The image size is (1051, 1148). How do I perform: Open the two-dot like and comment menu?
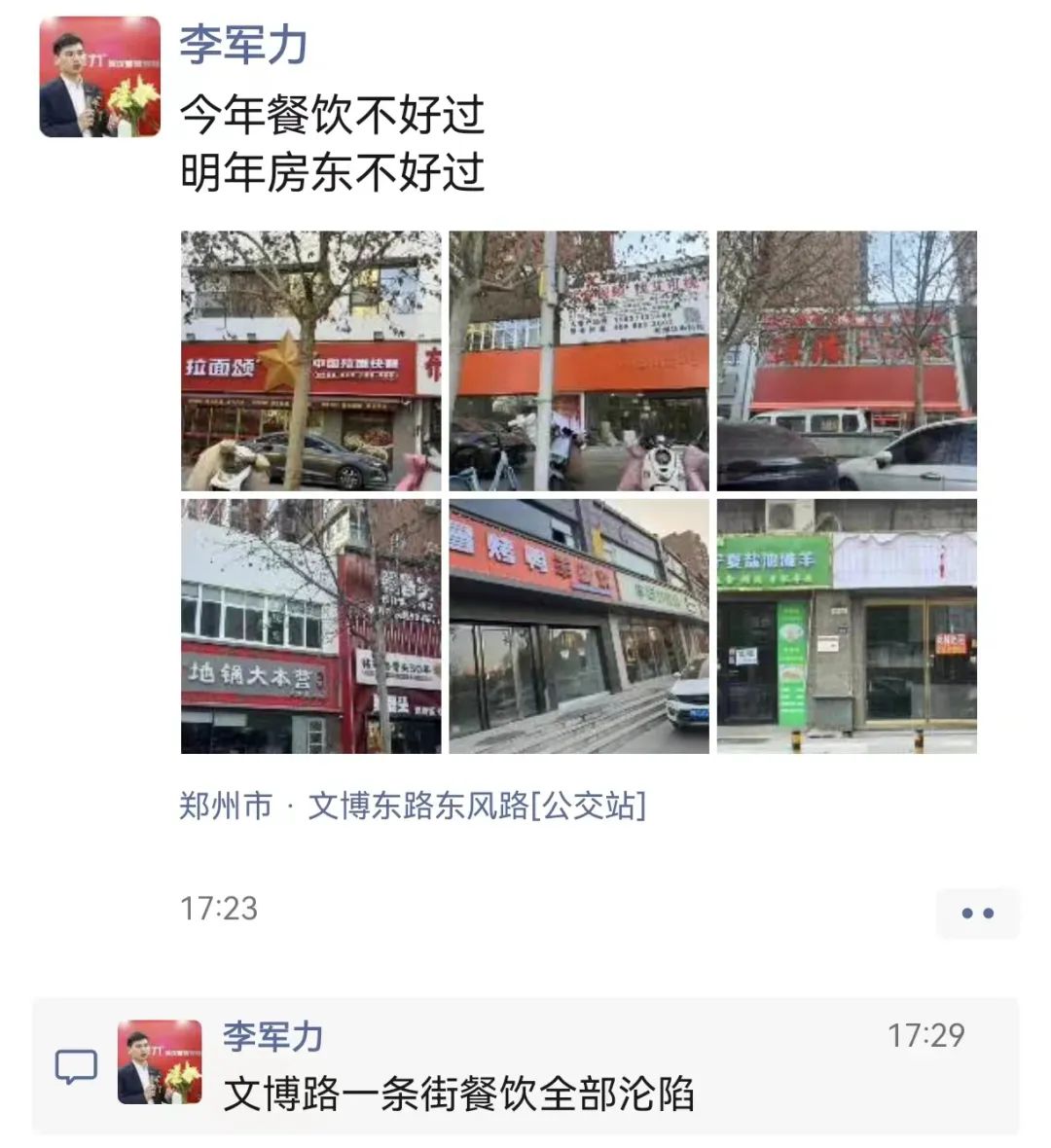[x=977, y=913]
